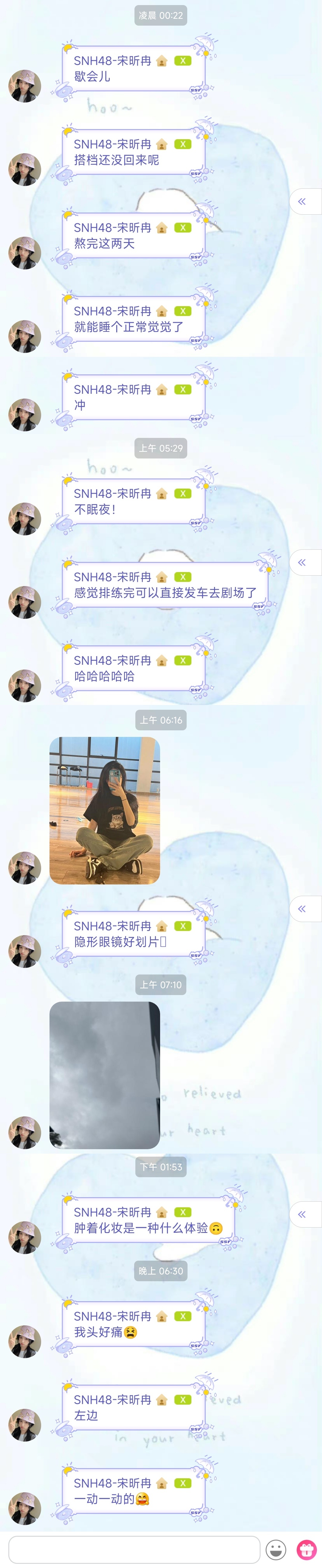
Task: Tap the message input field
Action: [134, 1549]
